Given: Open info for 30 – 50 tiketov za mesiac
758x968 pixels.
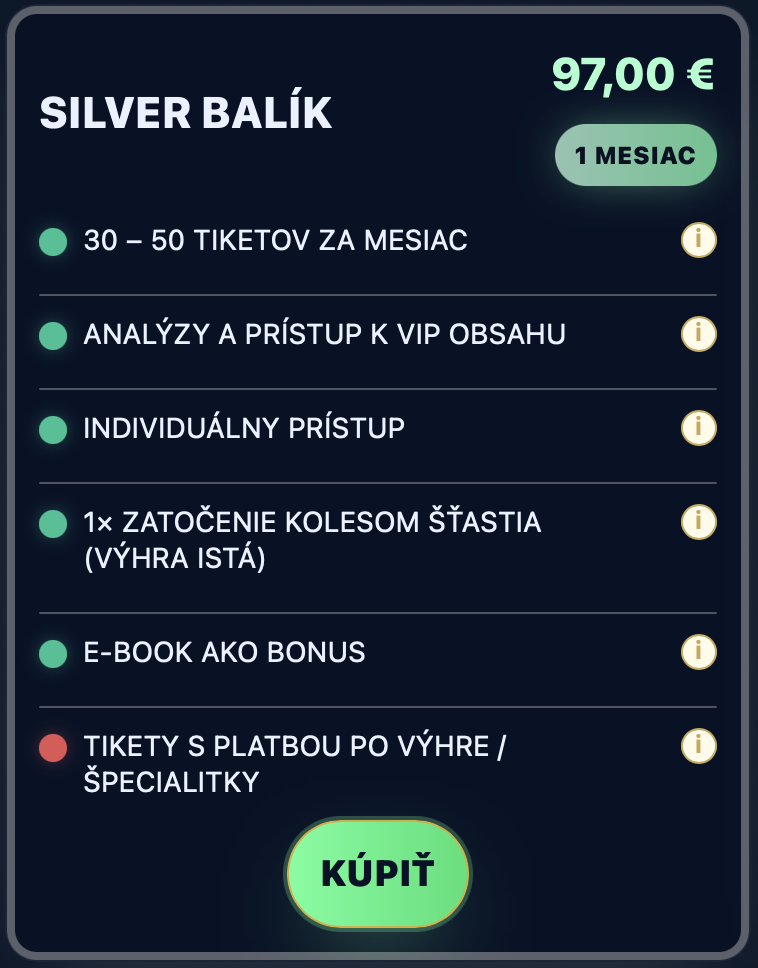Looking at the screenshot, I should click(x=698, y=241).
